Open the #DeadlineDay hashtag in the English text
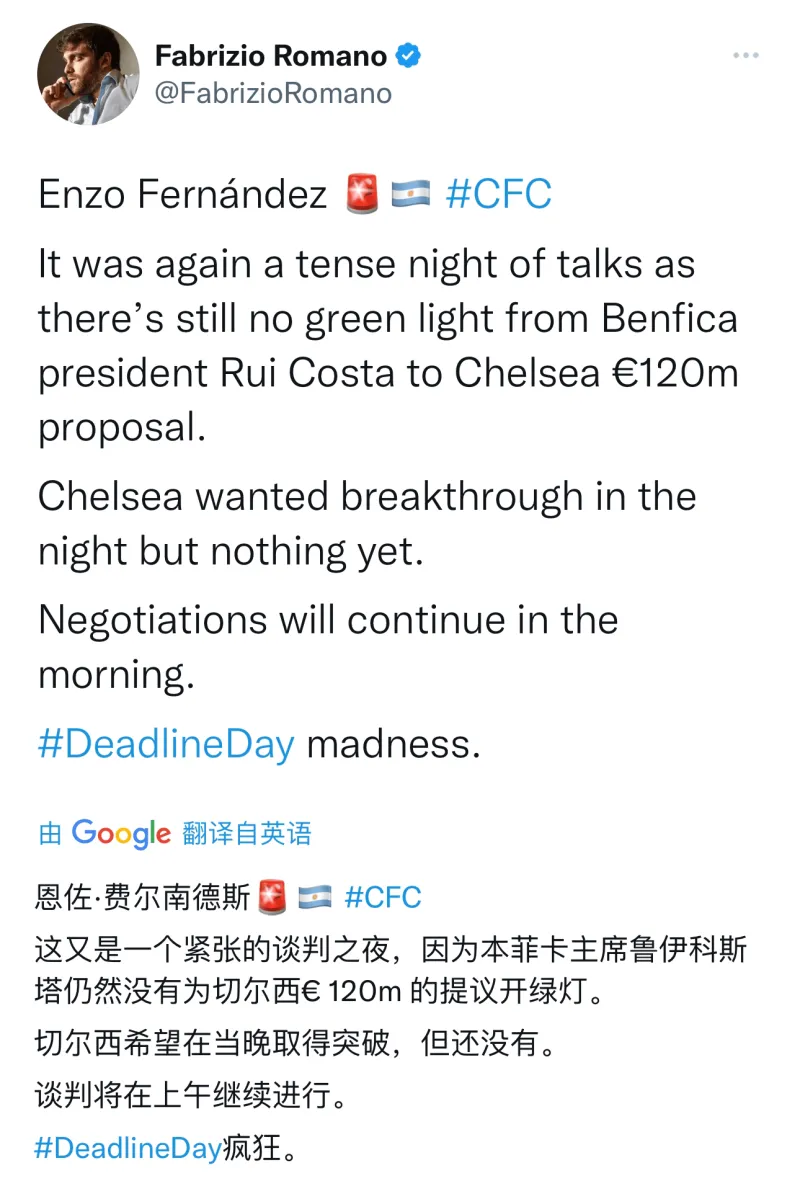Viewport: 800px width, 1194px height. click(x=166, y=744)
